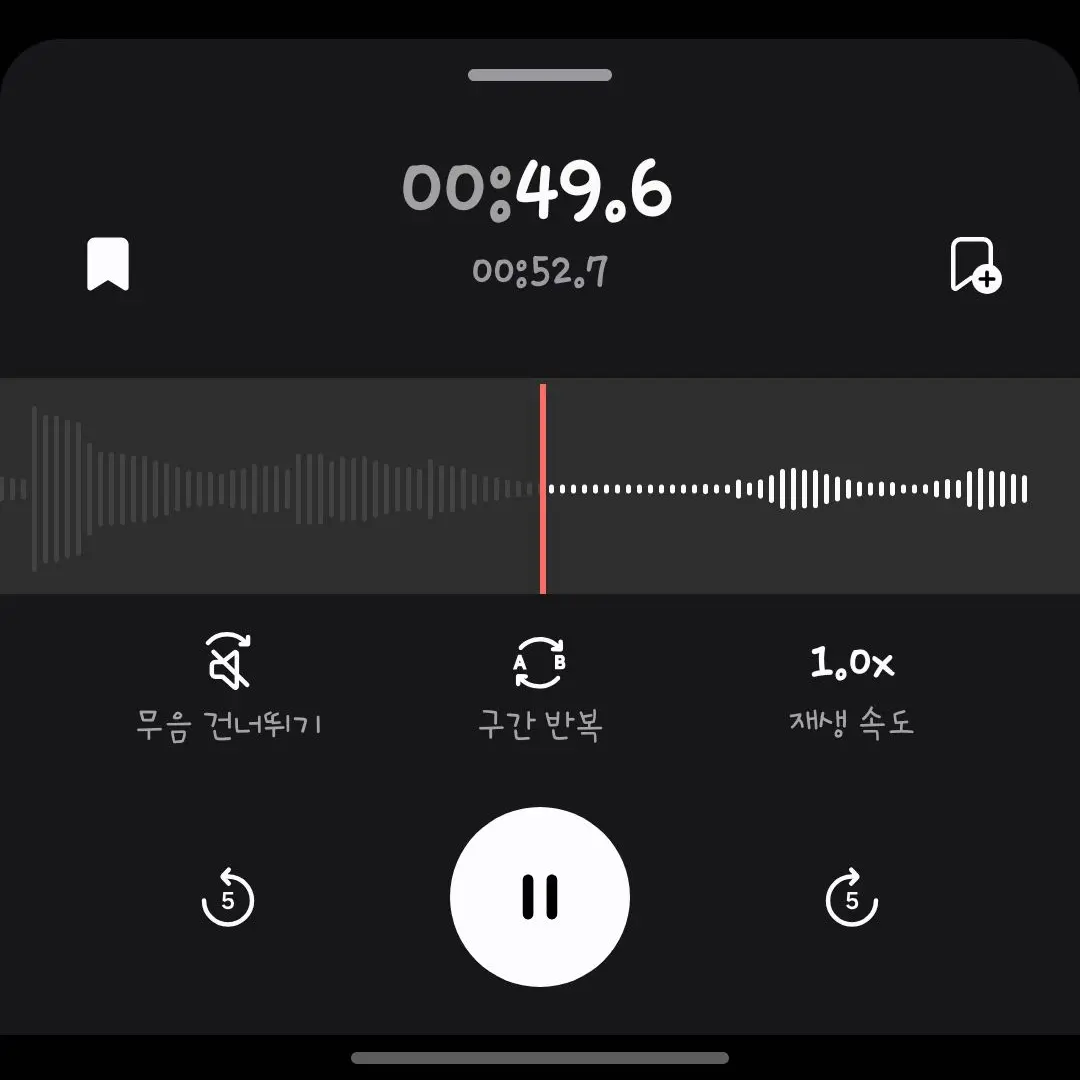
Task: Skip forward 5 seconds
Action: (851, 898)
